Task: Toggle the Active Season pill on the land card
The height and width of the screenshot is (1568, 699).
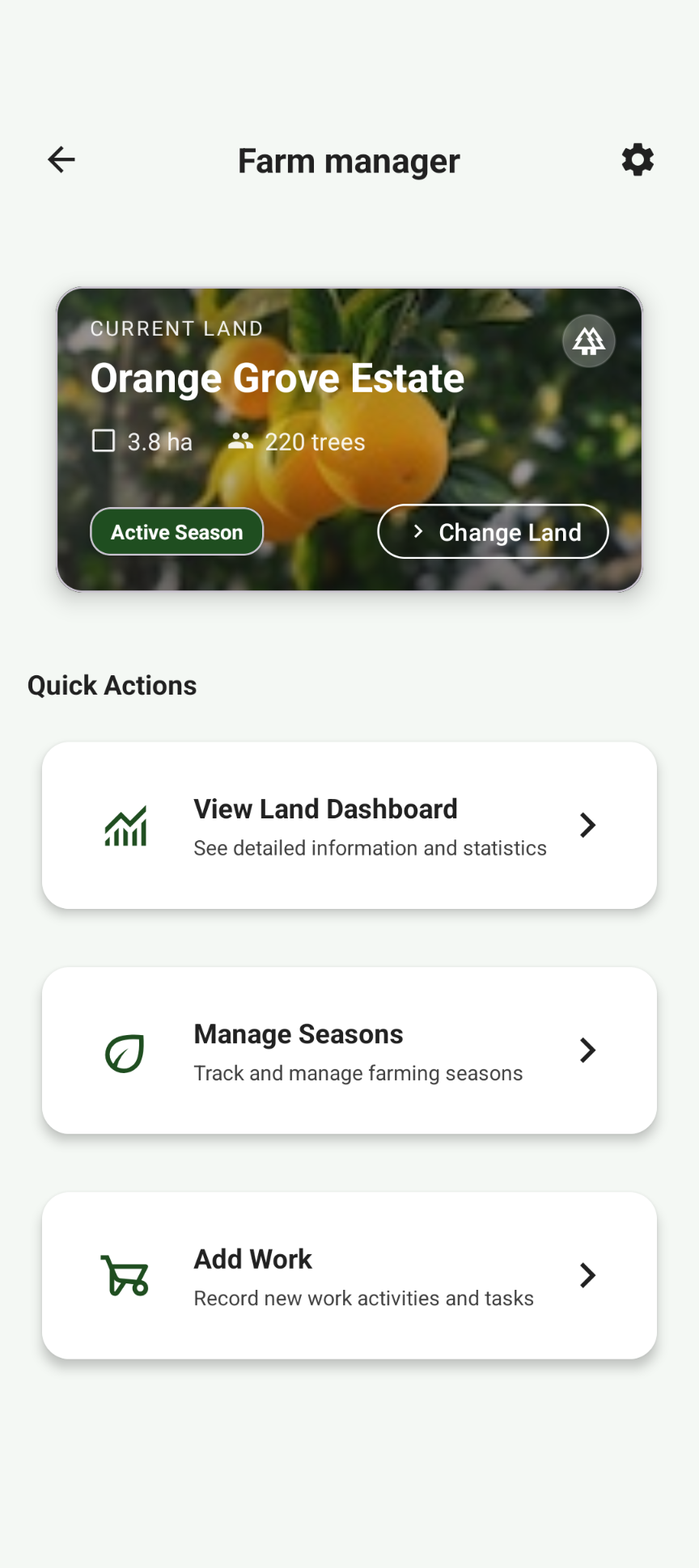Action: tap(176, 531)
